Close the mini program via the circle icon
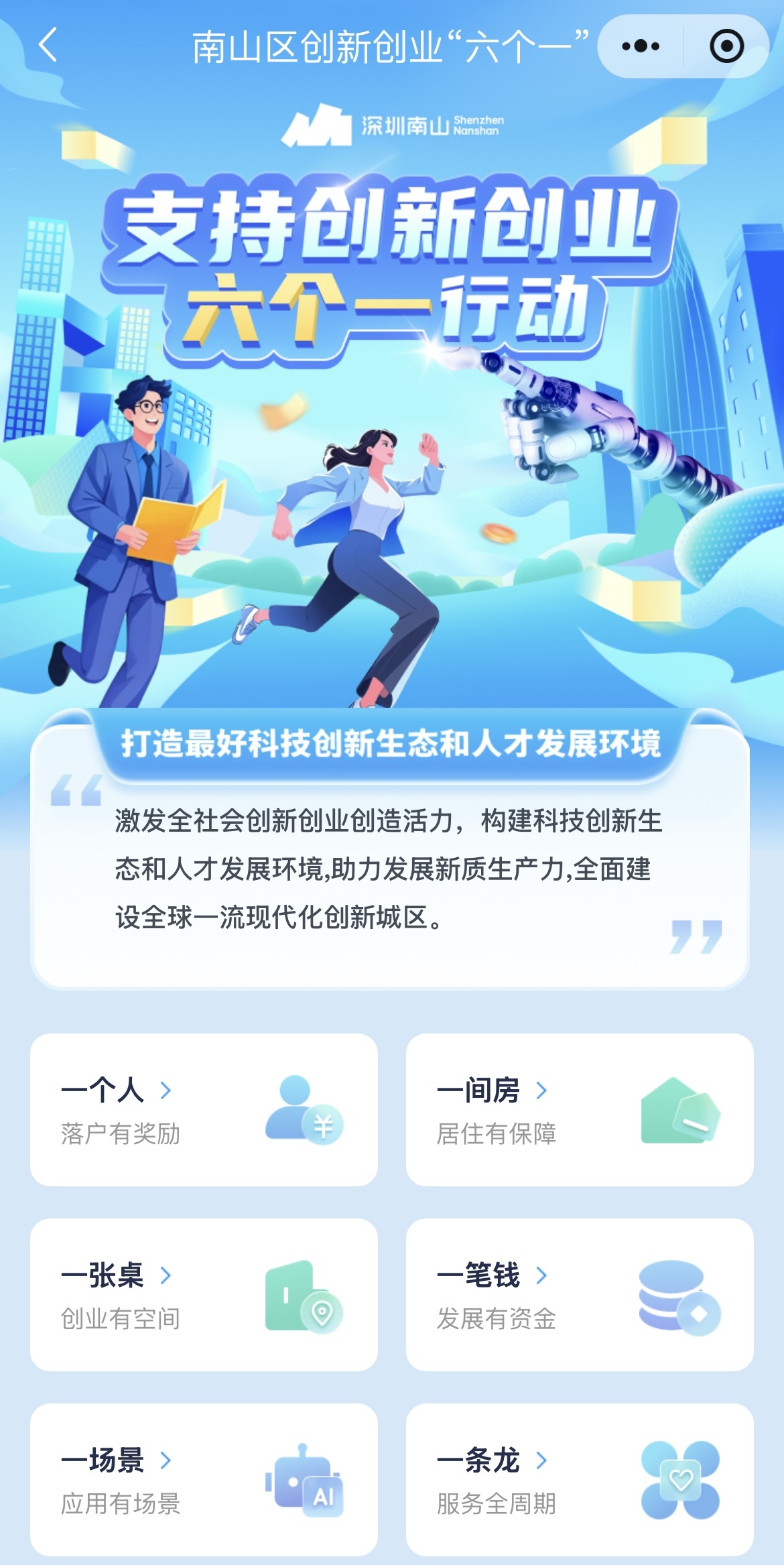 click(x=726, y=46)
